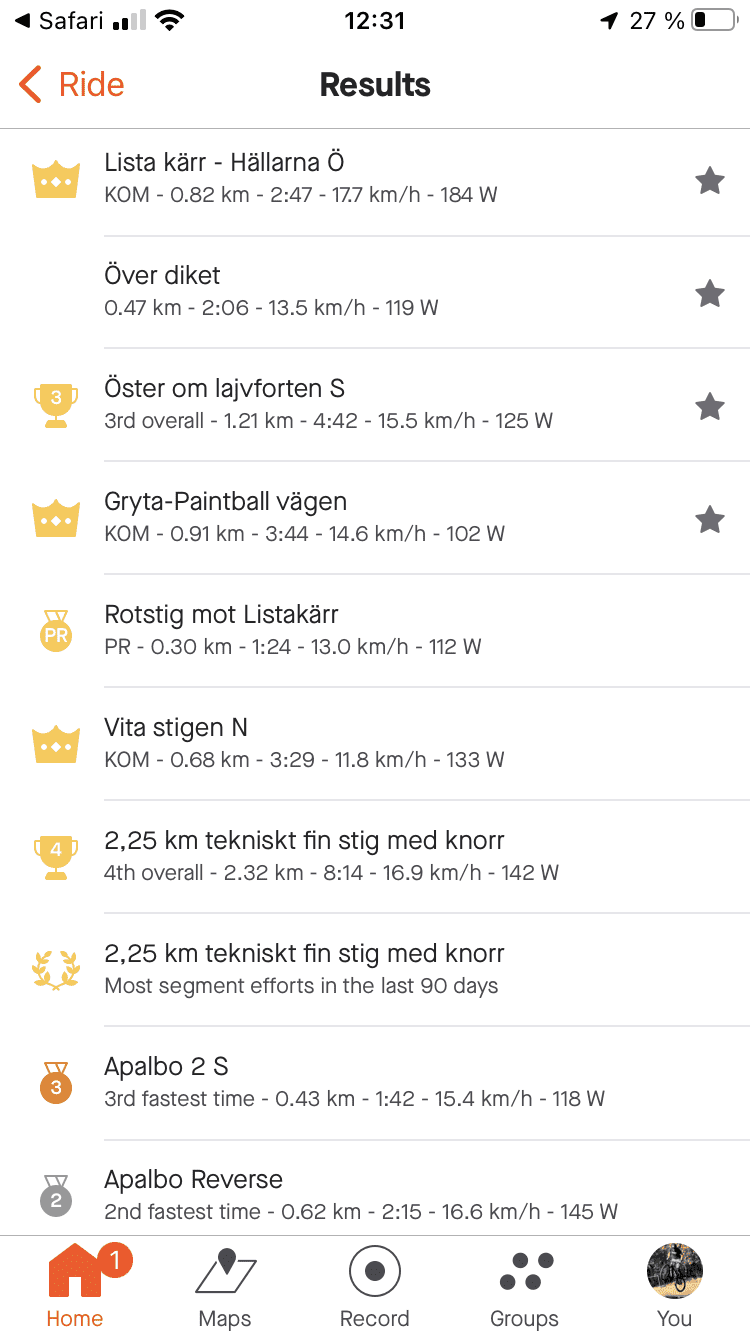The width and height of the screenshot is (750, 1334).
Task: Toggle star for Öster om lajvforten S
Action: point(709,407)
